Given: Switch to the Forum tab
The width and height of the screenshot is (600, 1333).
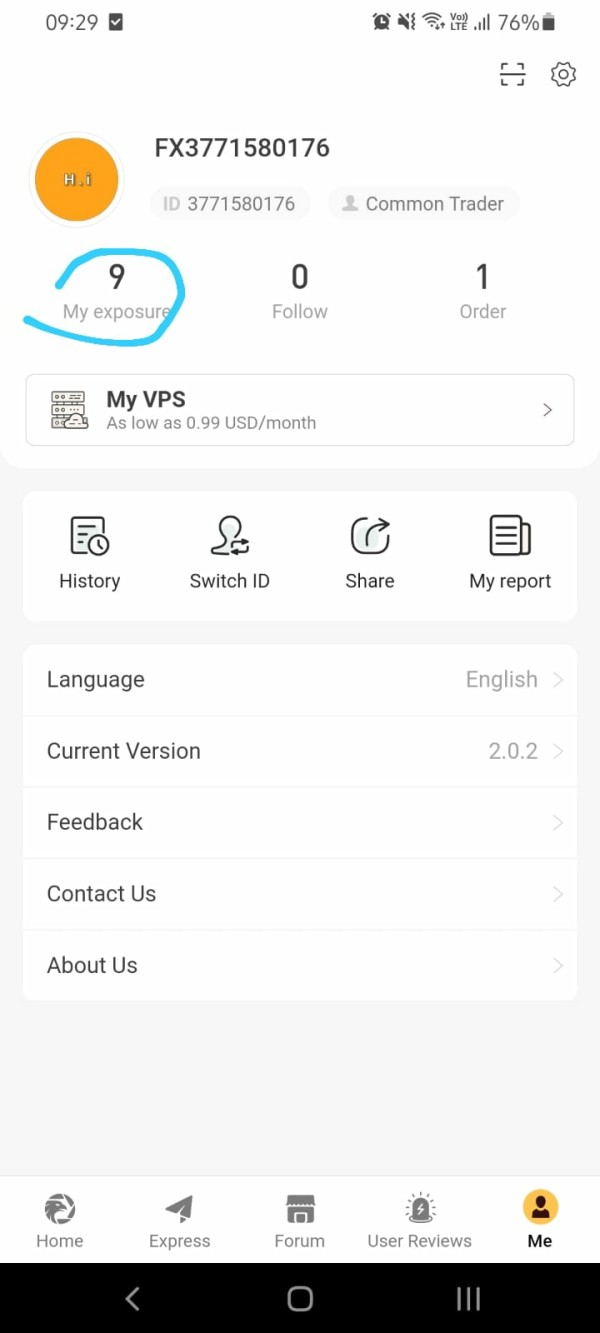Looking at the screenshot, I should [300, 1220].
